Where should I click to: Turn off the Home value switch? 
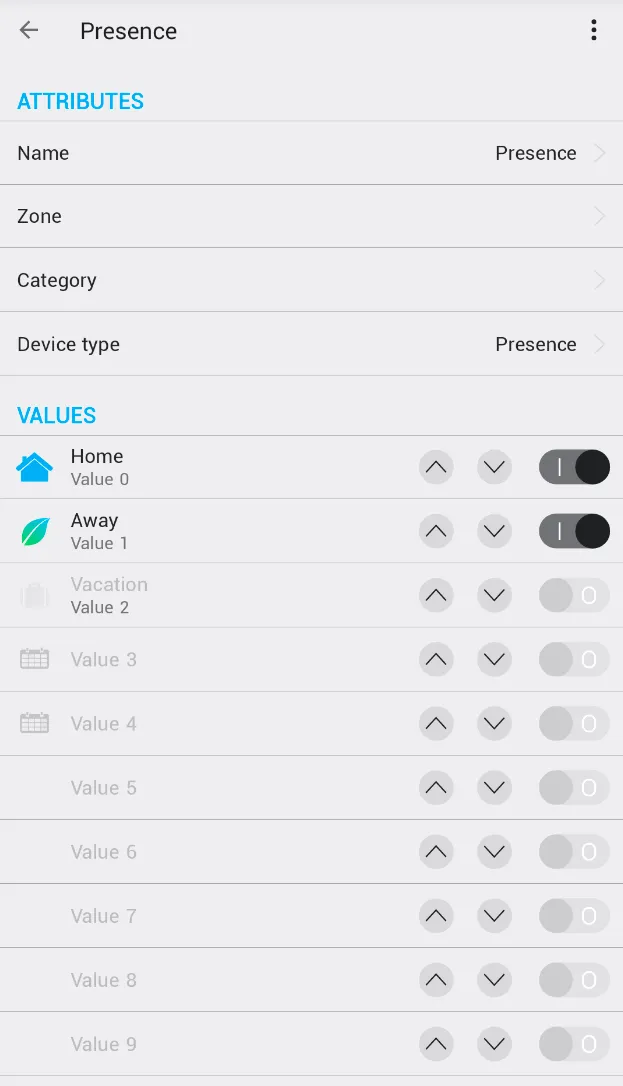tap(574, 467)
